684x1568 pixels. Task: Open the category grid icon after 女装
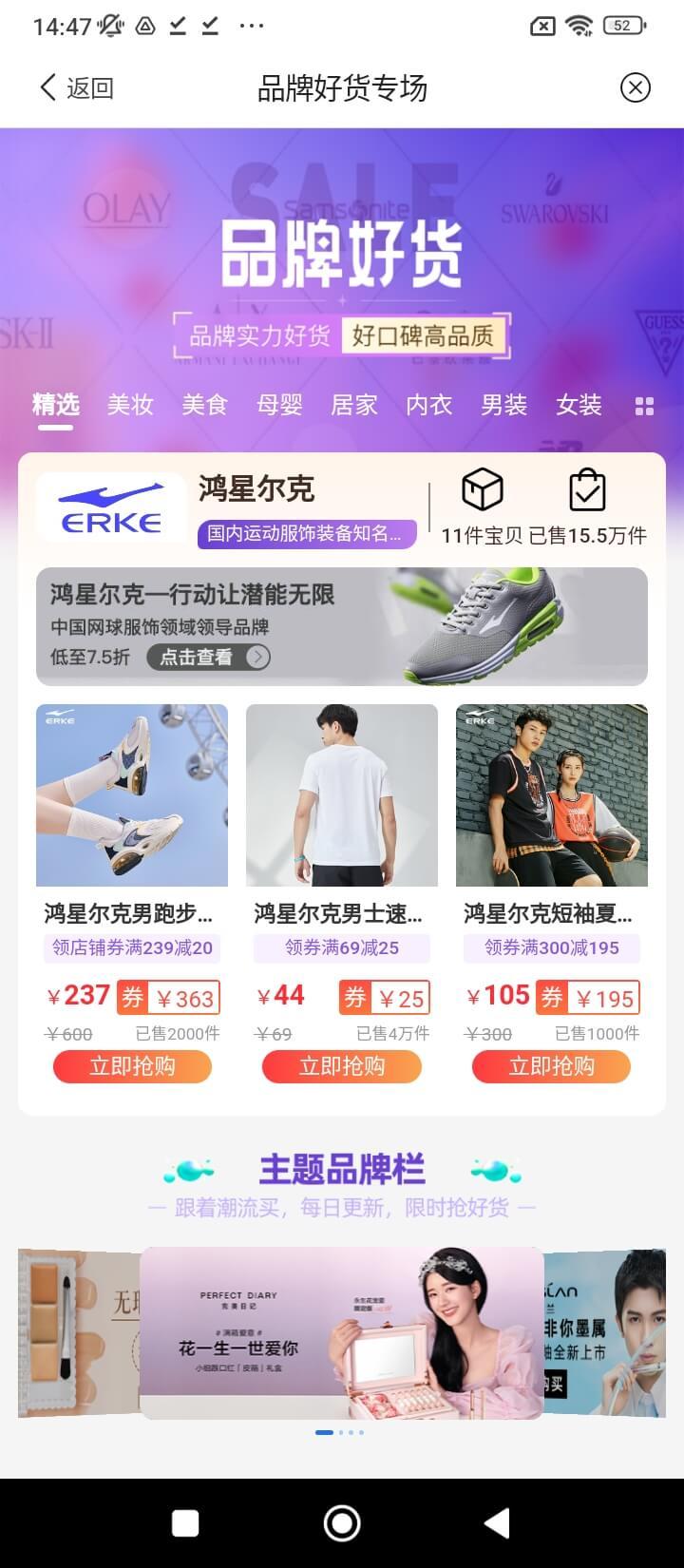tap(645, 406)
